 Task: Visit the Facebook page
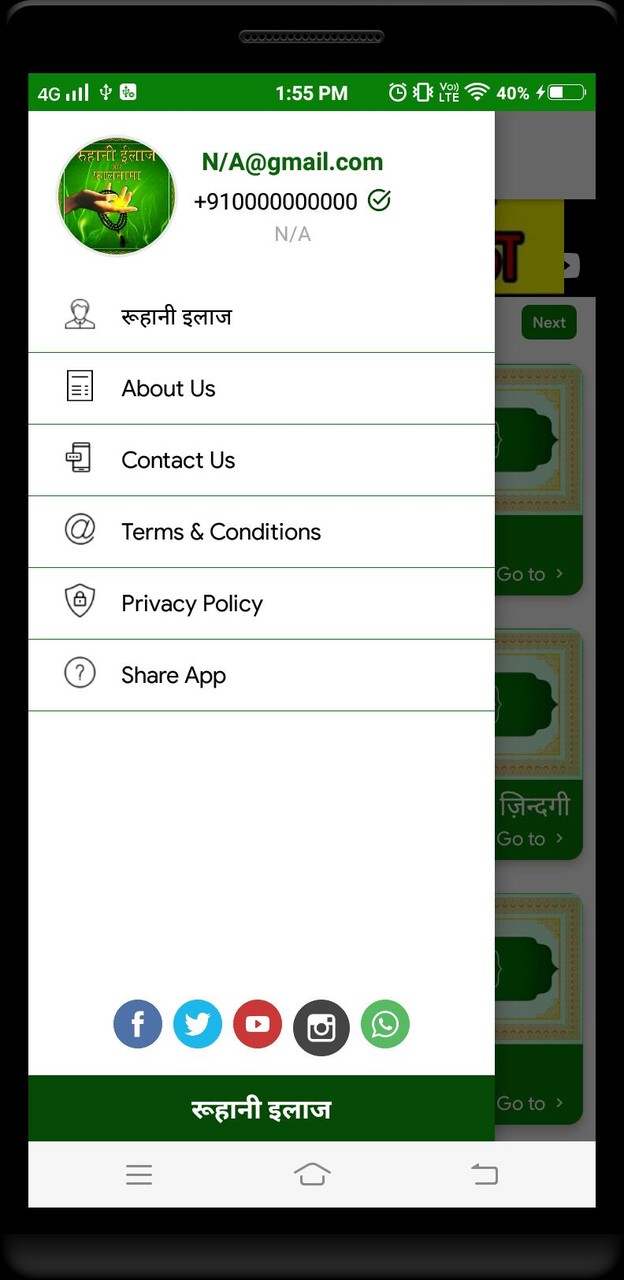138,1025
